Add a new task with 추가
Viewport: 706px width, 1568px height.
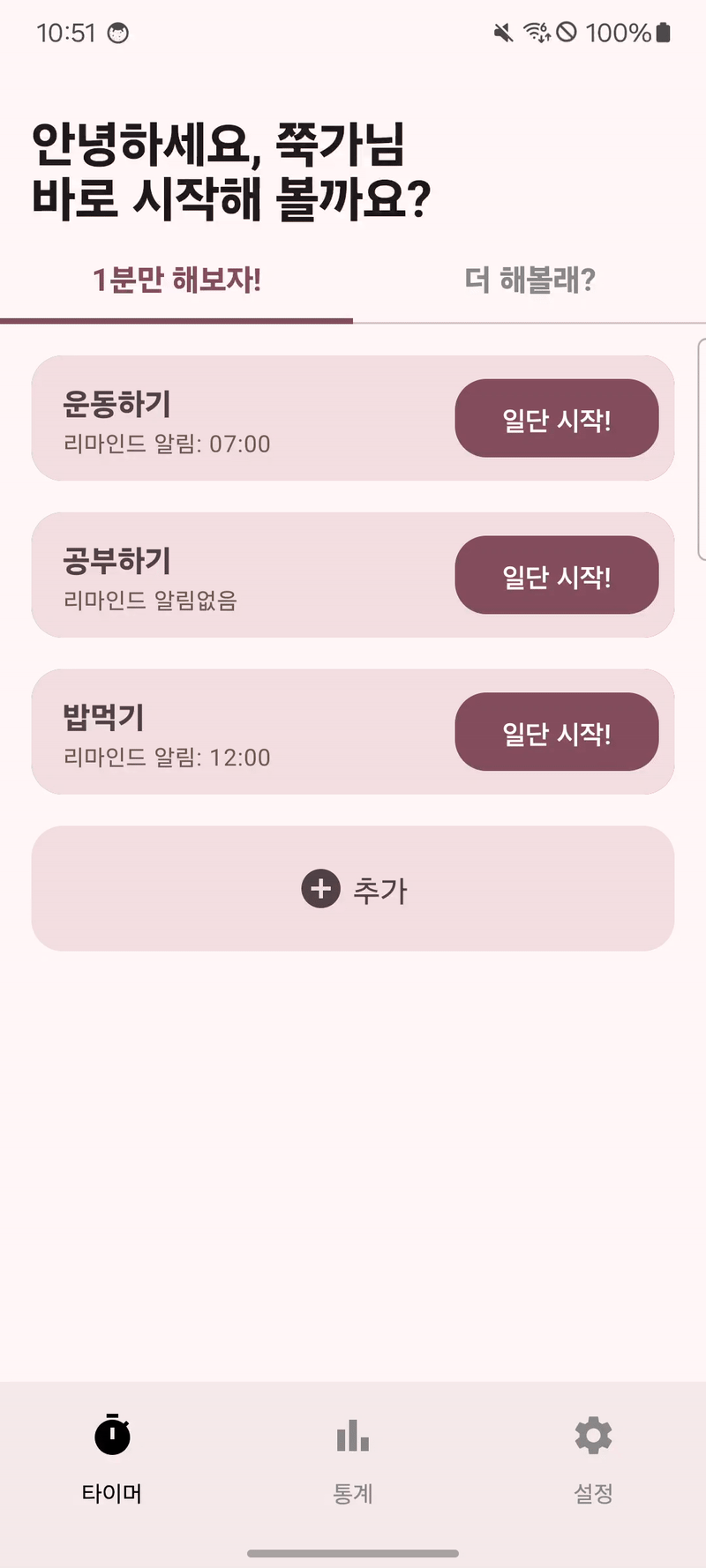353,889
